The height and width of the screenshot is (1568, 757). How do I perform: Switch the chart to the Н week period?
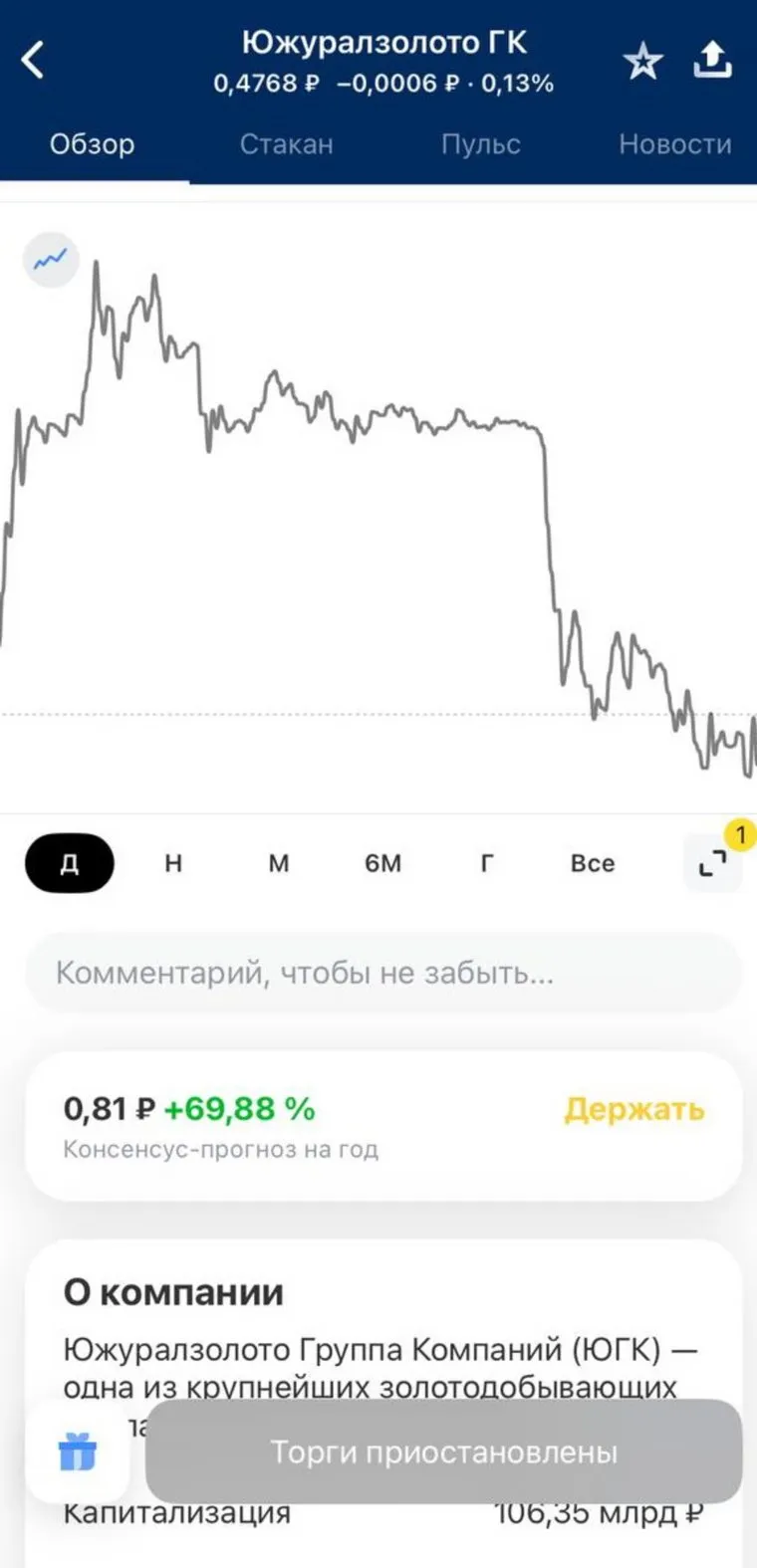click(173, 863)
